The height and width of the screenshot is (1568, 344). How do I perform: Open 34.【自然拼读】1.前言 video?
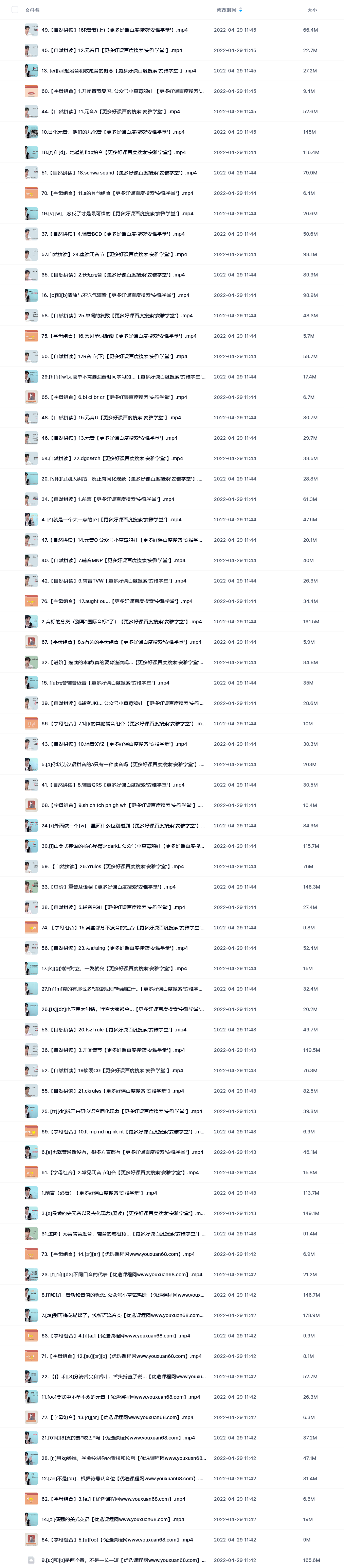tap(108, 499)
